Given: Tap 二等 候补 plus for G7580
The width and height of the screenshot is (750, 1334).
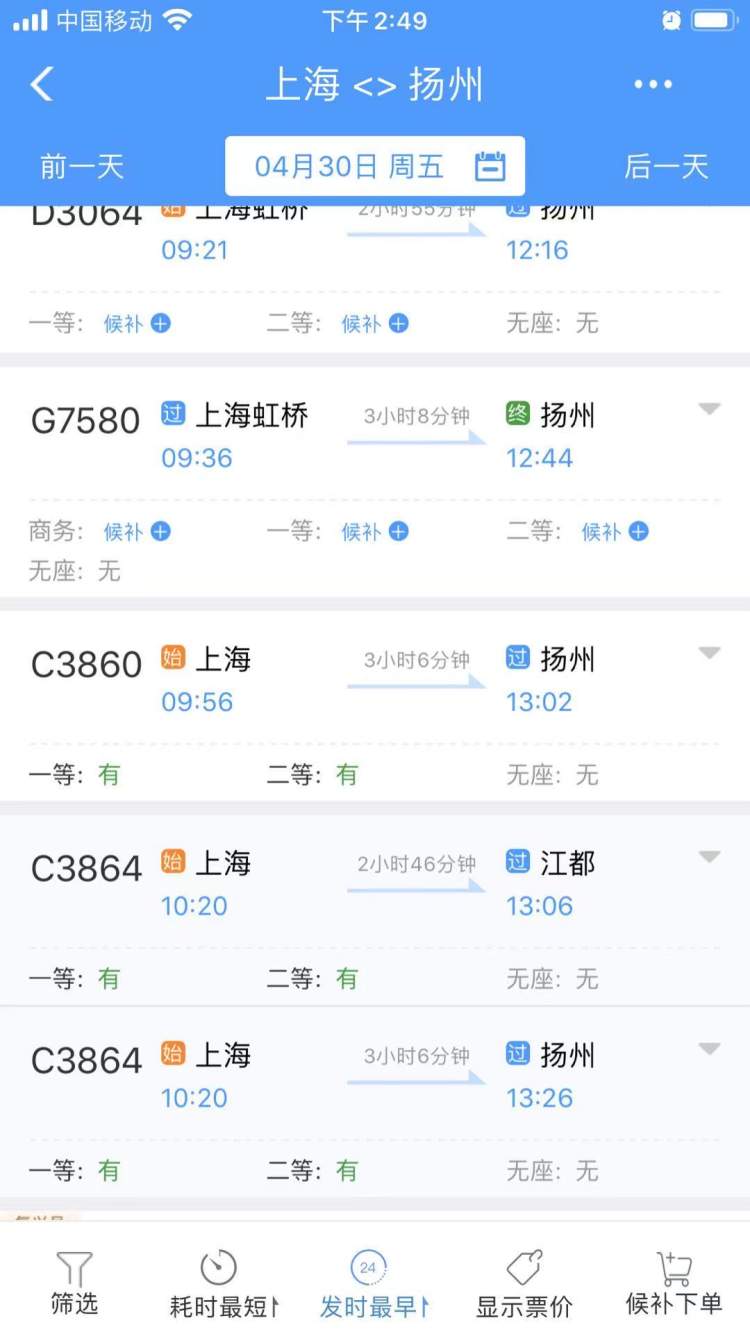Looking at the screenshot, I should [x=615, y=532].
